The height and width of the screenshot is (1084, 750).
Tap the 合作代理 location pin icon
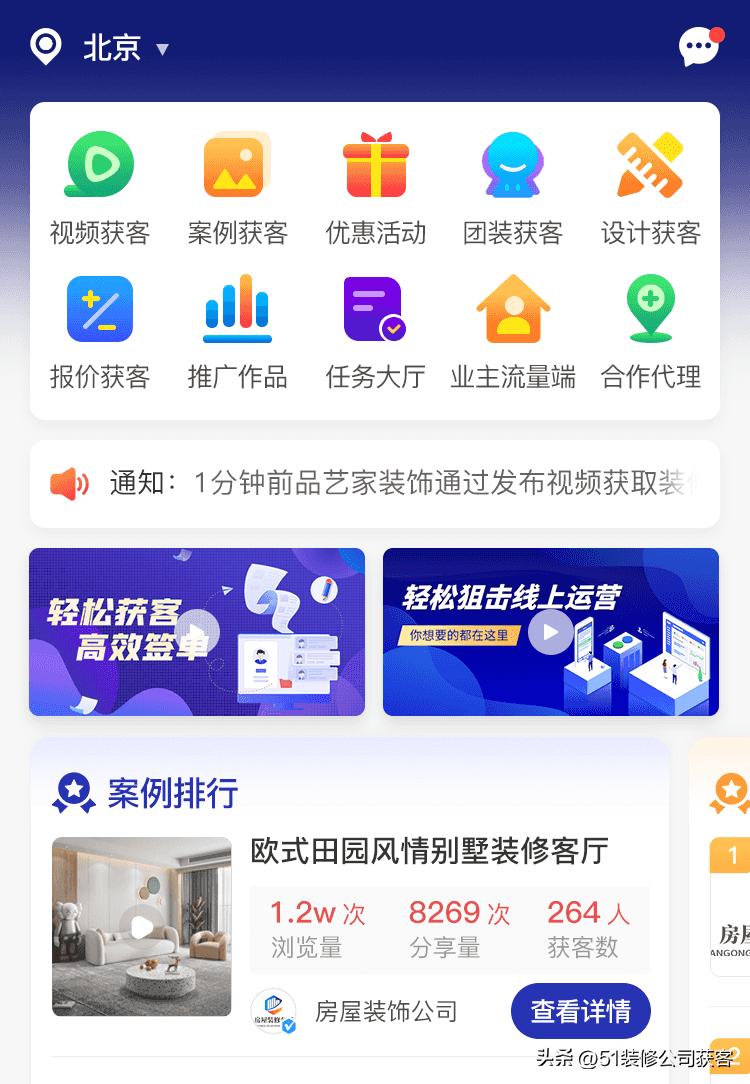click(x=651, y=310)
